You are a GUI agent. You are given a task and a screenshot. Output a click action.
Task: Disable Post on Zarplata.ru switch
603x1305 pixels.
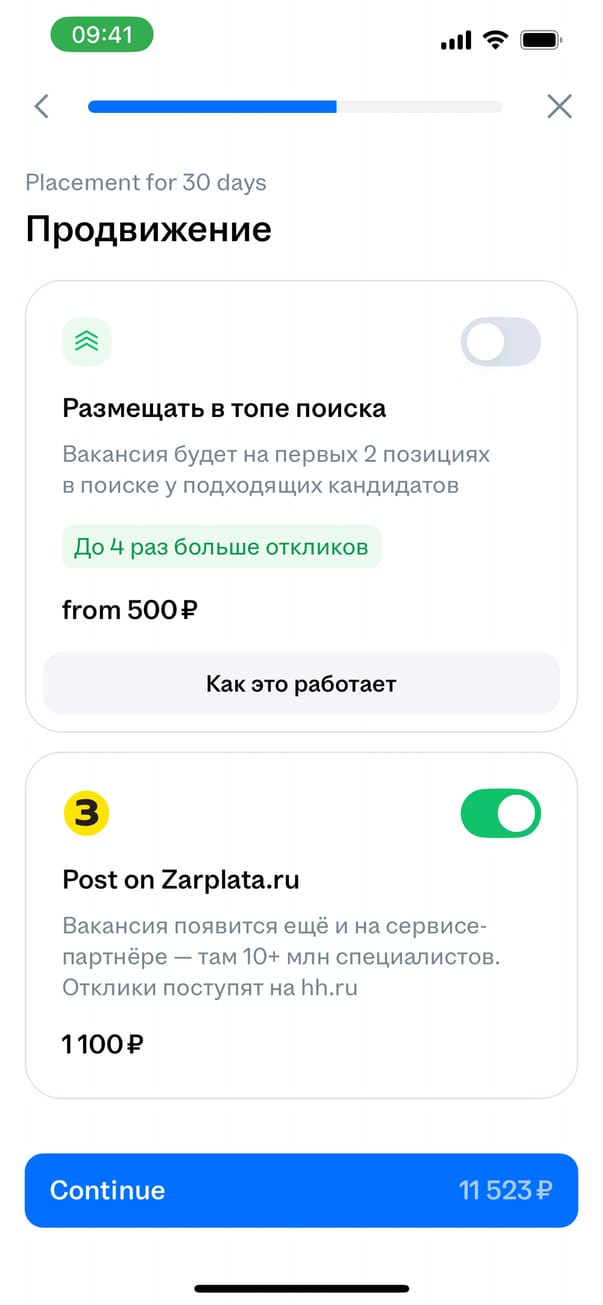coord(500,814)
